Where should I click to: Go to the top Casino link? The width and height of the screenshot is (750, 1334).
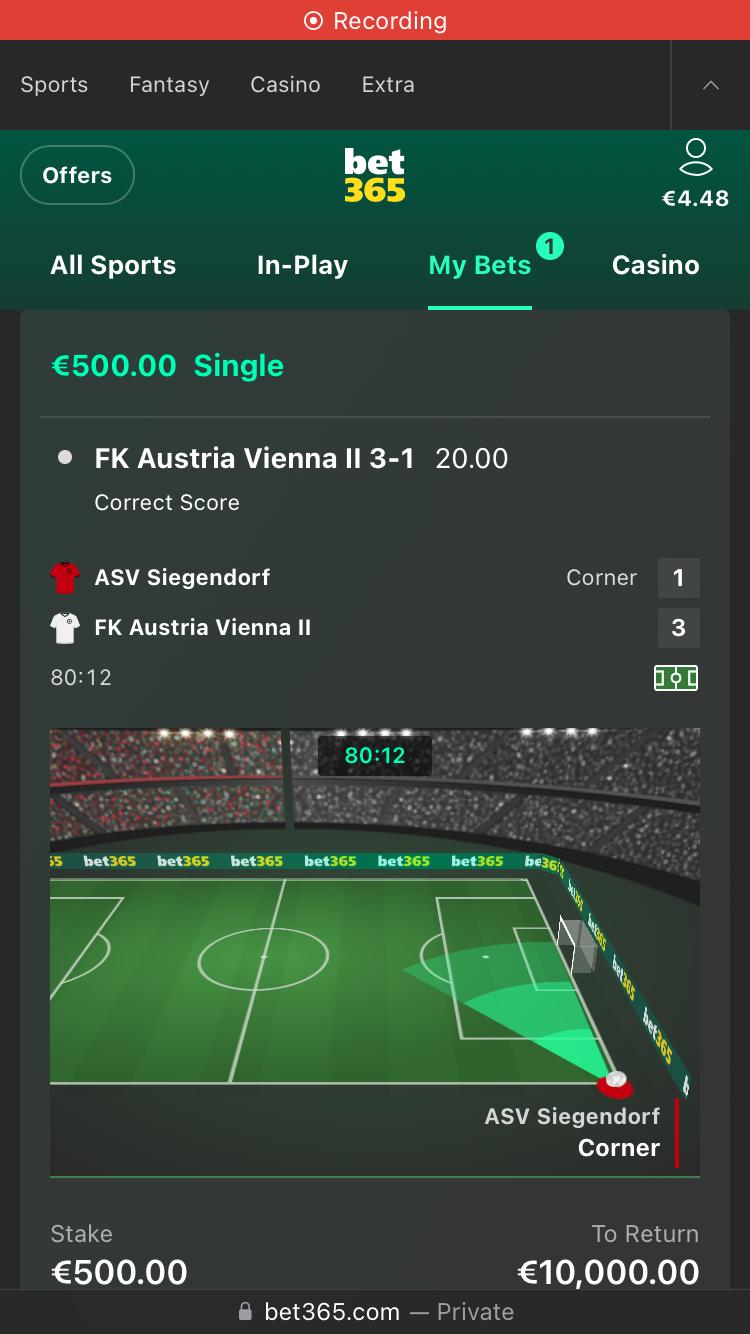(x=285, y=85)
